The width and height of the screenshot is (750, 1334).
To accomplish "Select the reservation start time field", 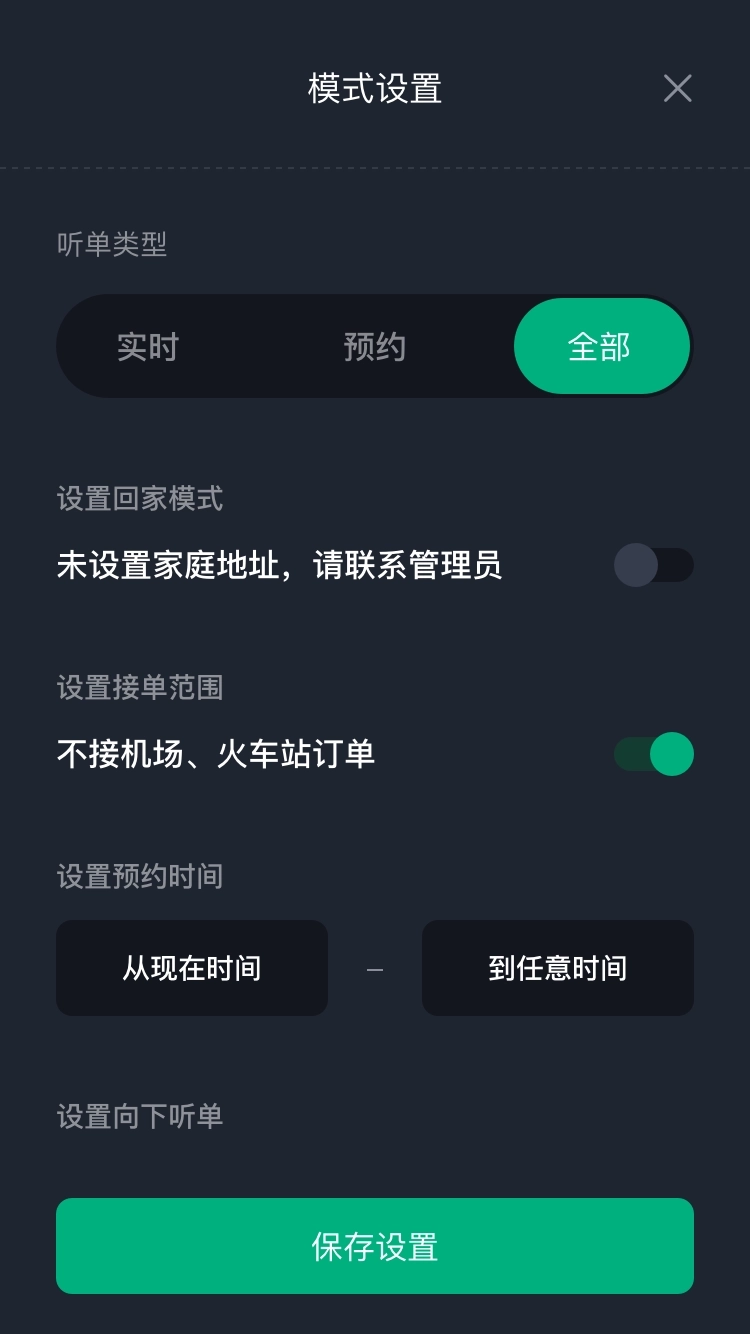I will pos(191,967).
